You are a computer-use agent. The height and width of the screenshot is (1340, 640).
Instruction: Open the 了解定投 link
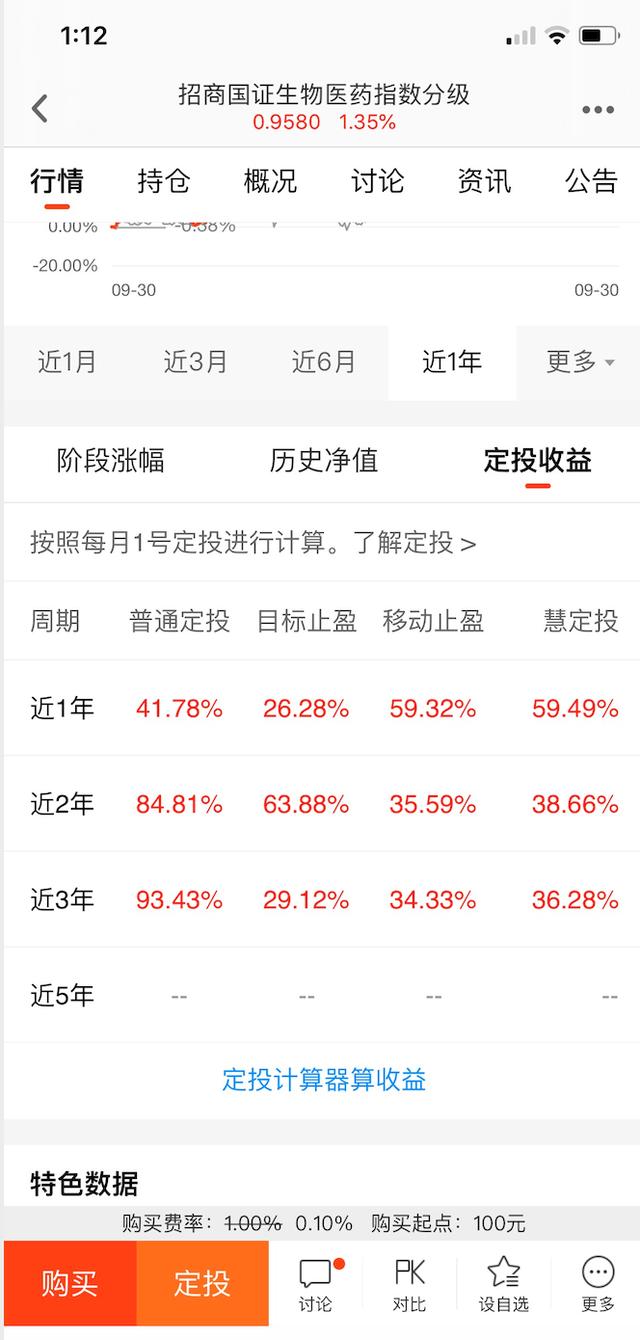pos(414,543)
